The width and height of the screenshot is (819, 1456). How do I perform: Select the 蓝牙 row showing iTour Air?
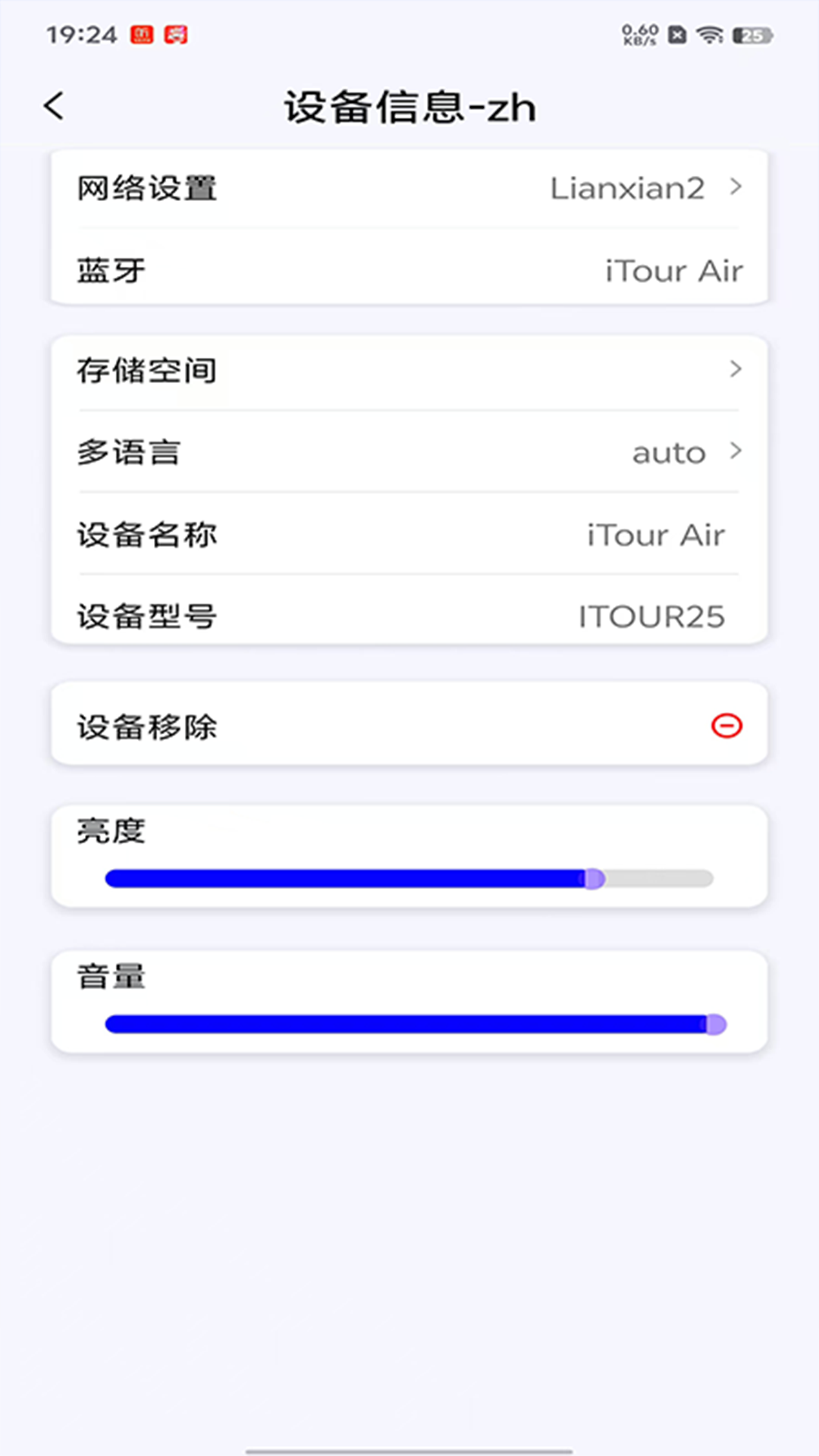(409, 271)
